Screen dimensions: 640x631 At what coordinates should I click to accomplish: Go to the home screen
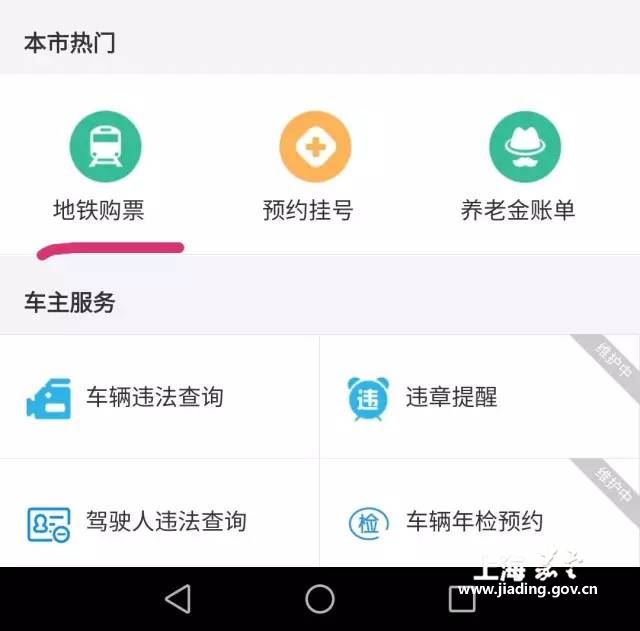[x=320, y=599]
